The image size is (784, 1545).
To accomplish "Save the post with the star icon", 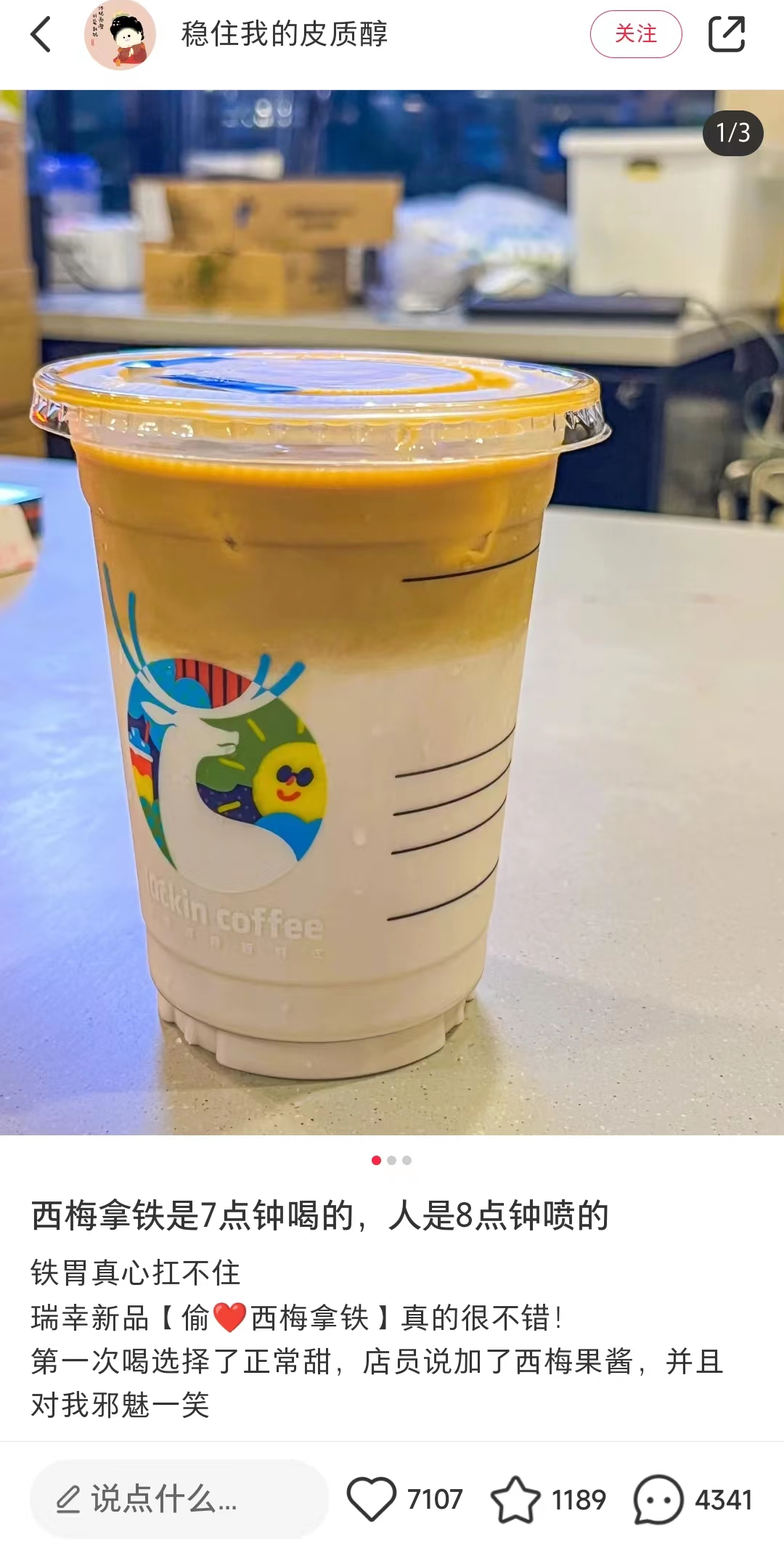I will 515,1499.
